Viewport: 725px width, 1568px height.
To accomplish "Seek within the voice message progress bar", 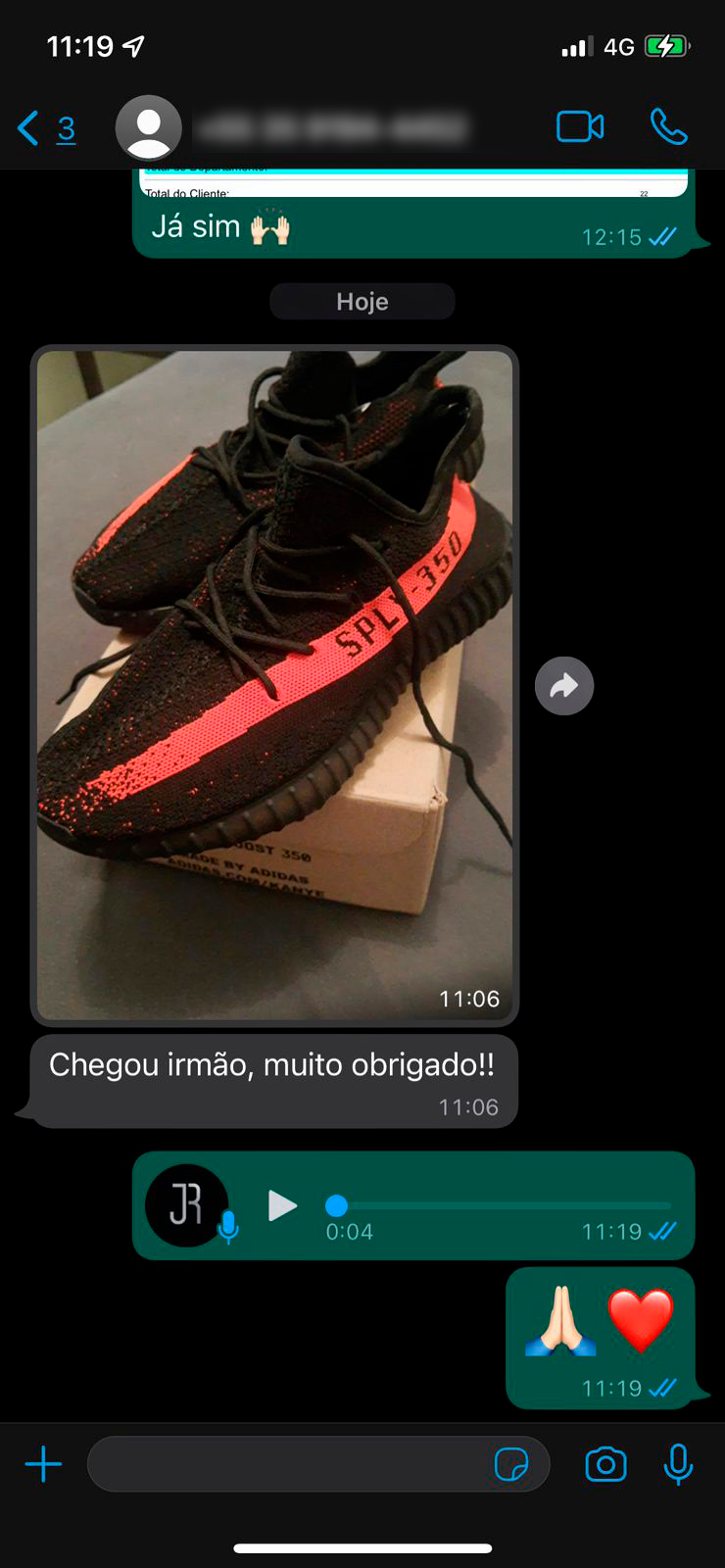I will click(x=500, y=1205).
